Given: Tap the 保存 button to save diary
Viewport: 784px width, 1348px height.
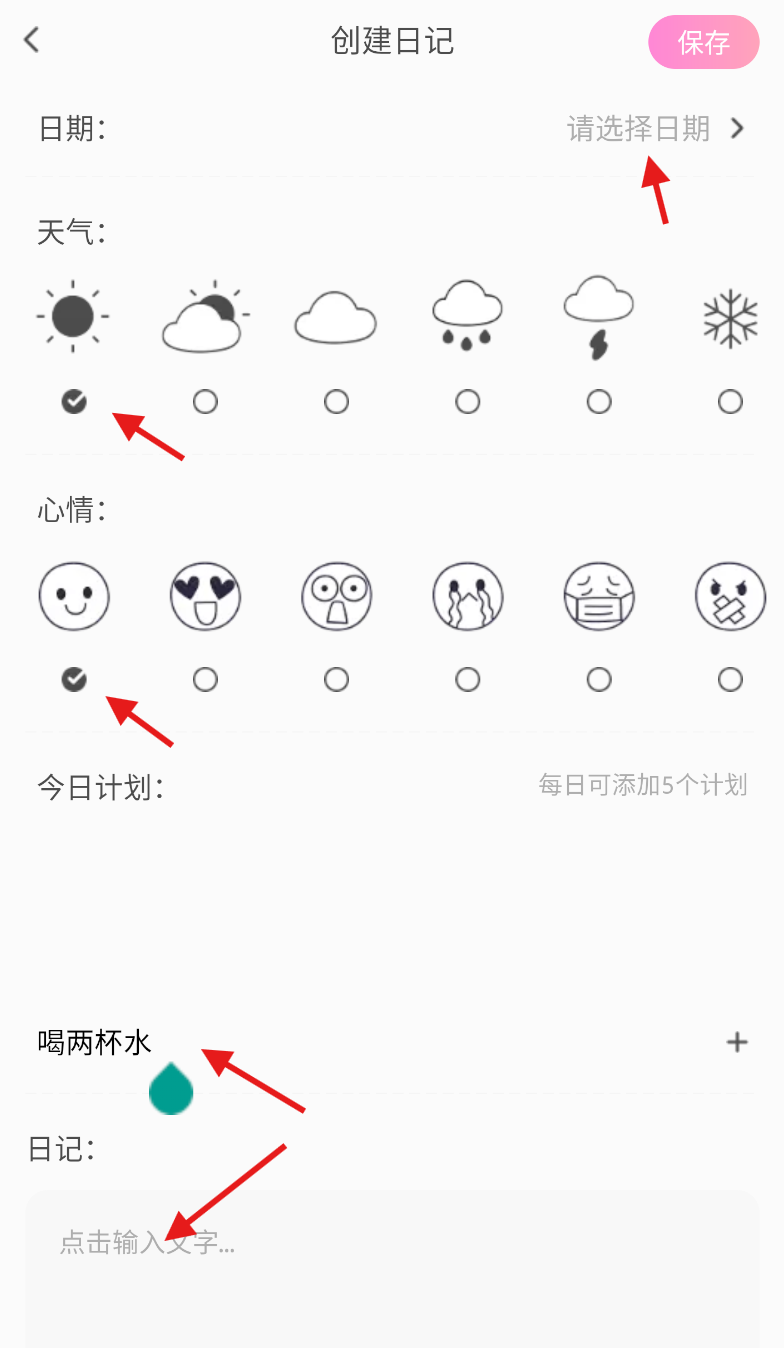Looking at the screenshot, I should click(x=703, y=42).
